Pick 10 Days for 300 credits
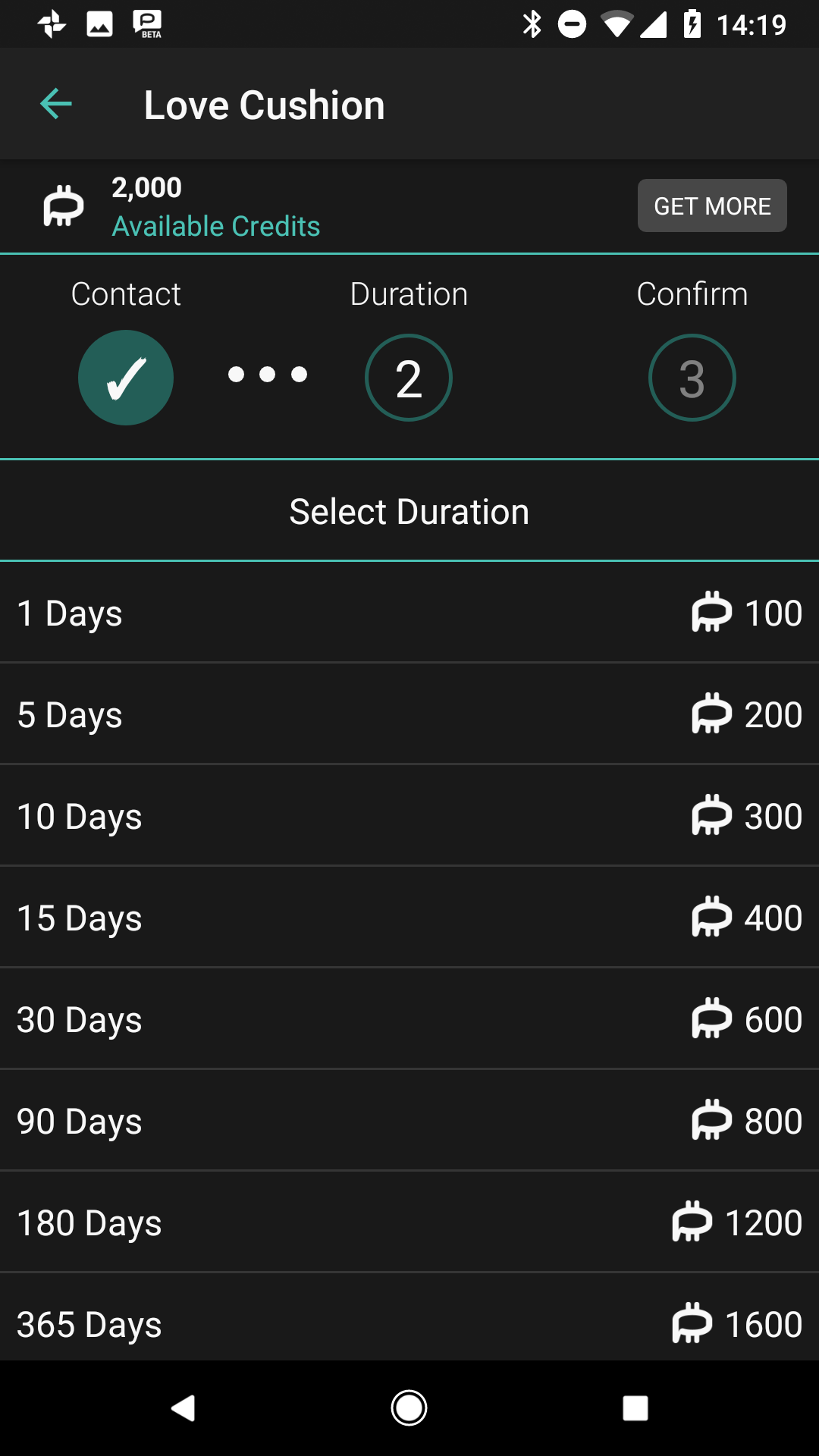819x1456 pixels. 409,816
